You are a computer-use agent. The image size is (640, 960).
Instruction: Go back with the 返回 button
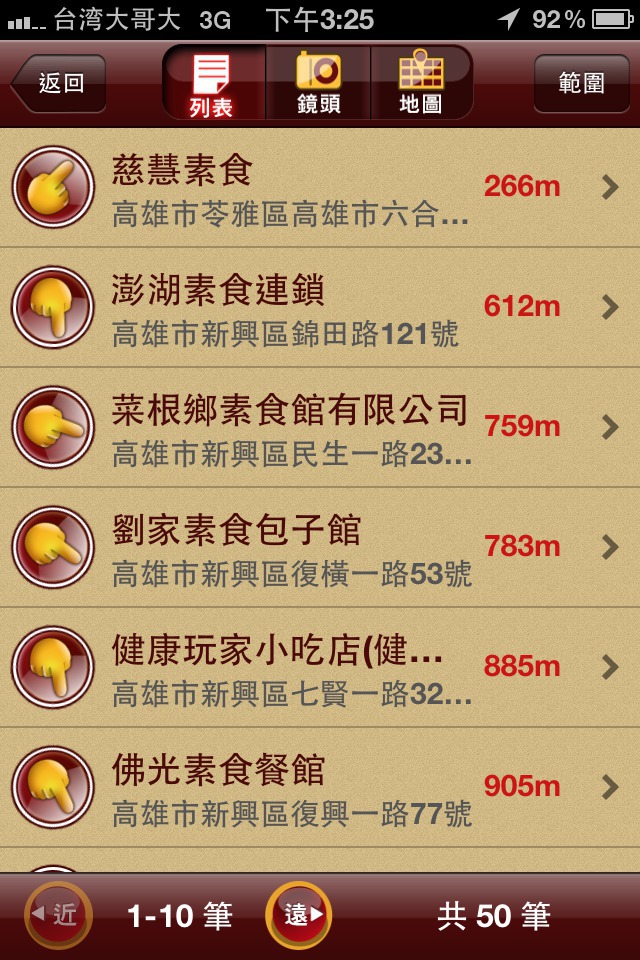[58, 83]
